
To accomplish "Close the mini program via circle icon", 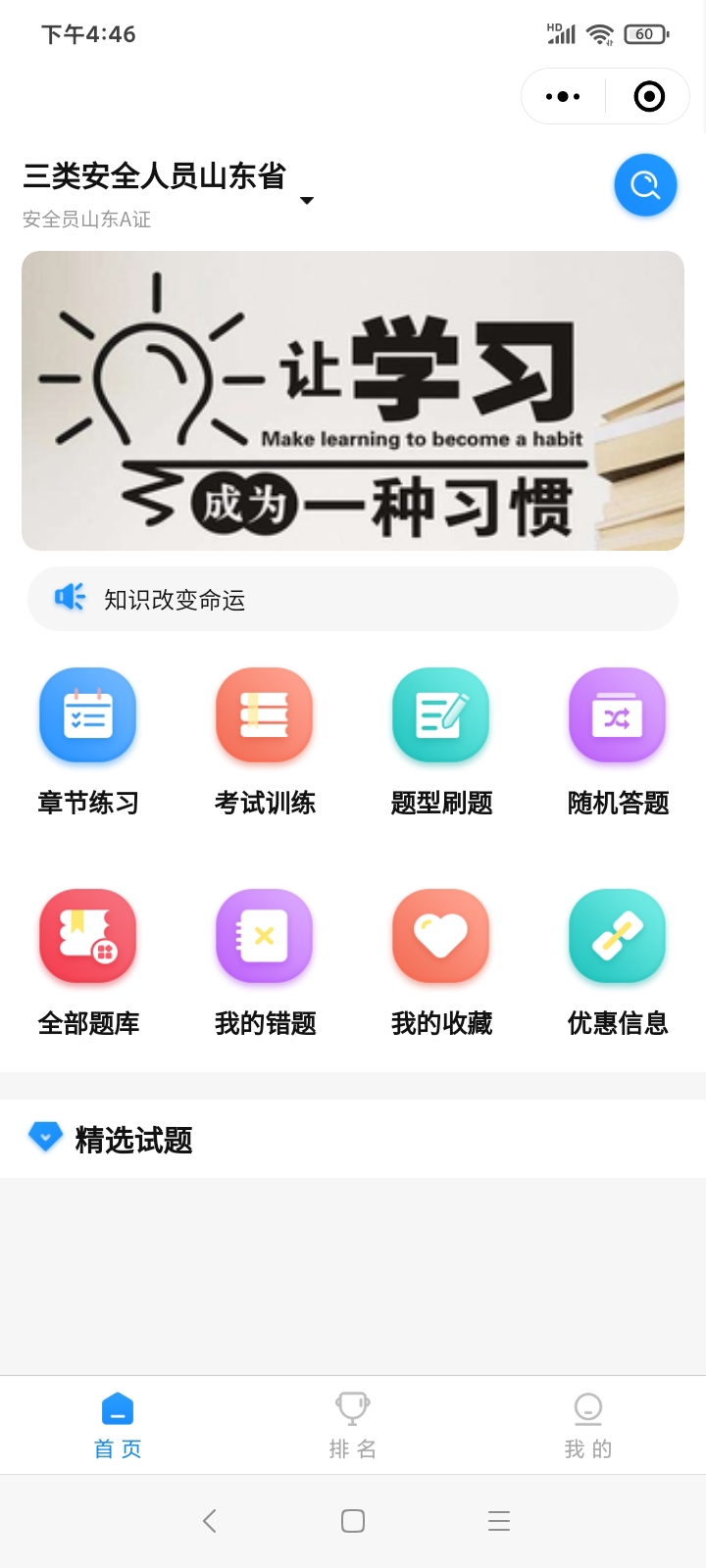I will click(649, 96).
